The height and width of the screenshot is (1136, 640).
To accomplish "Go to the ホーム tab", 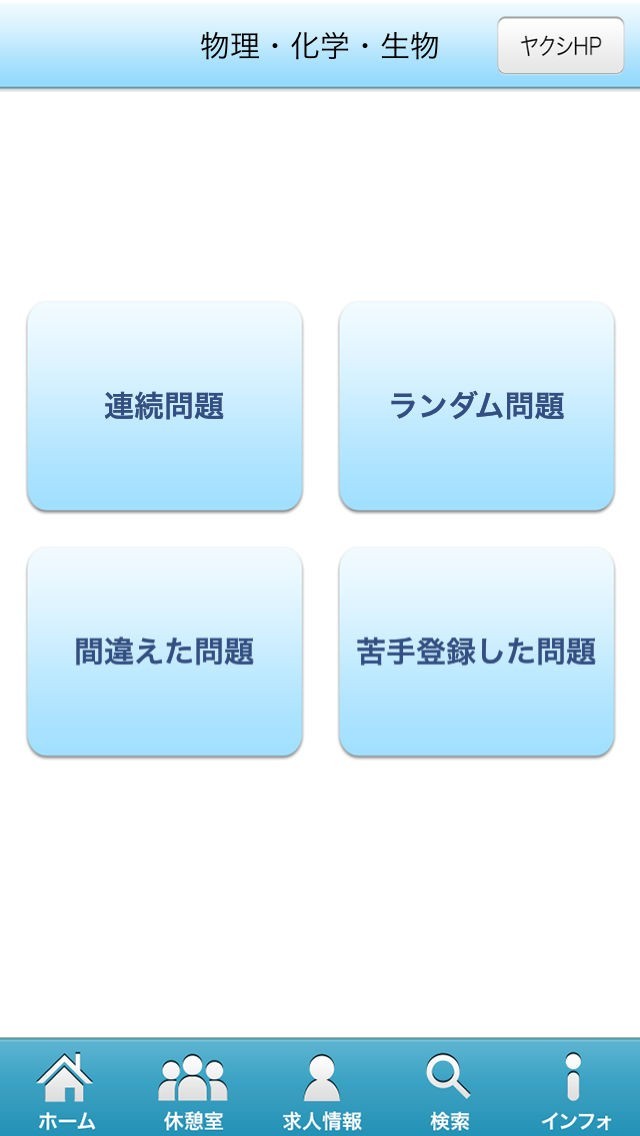I will tap(66, 1090).
